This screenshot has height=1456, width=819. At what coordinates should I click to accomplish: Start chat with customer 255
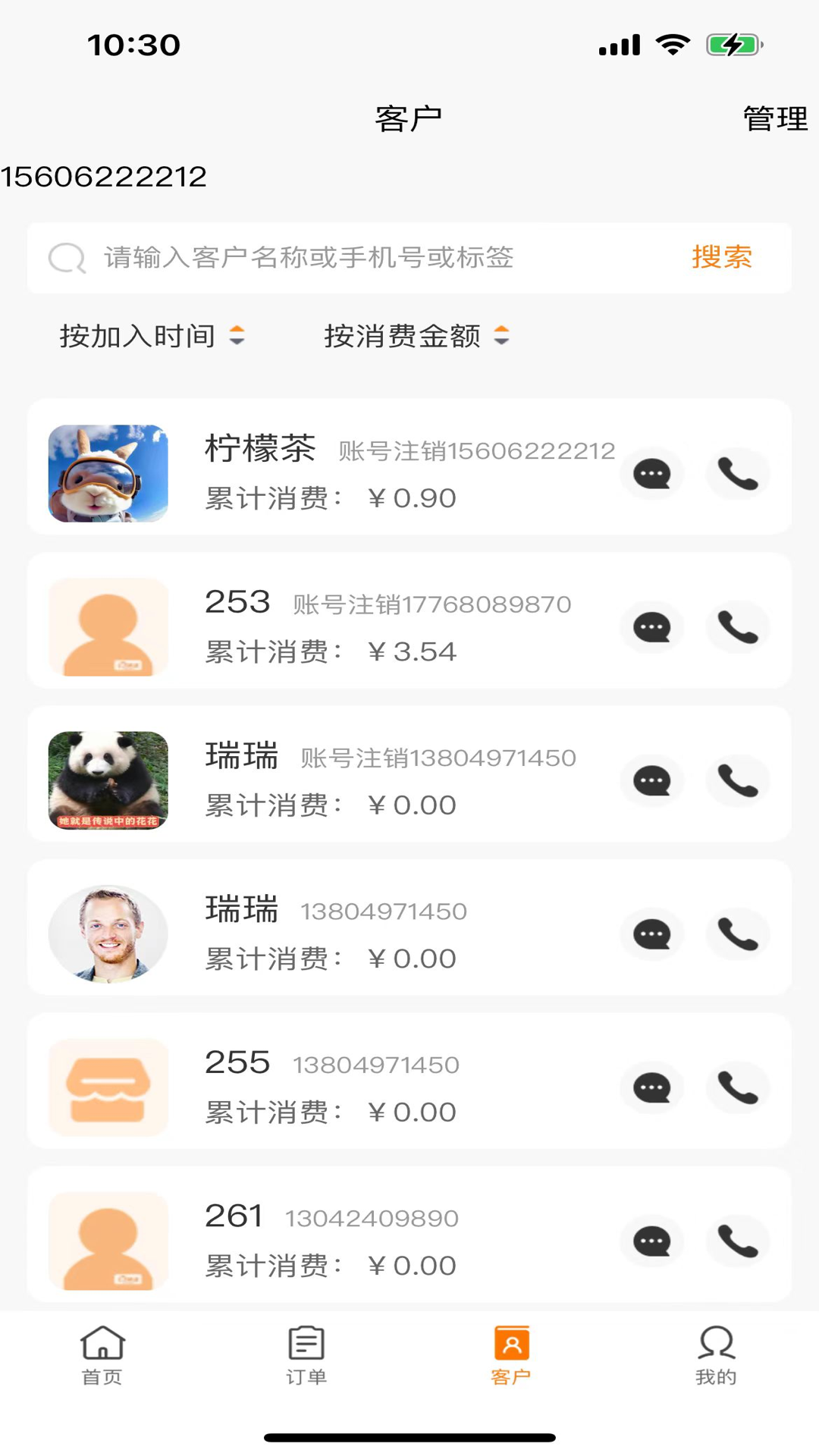pyautogui.click(x=652, y=1087)
